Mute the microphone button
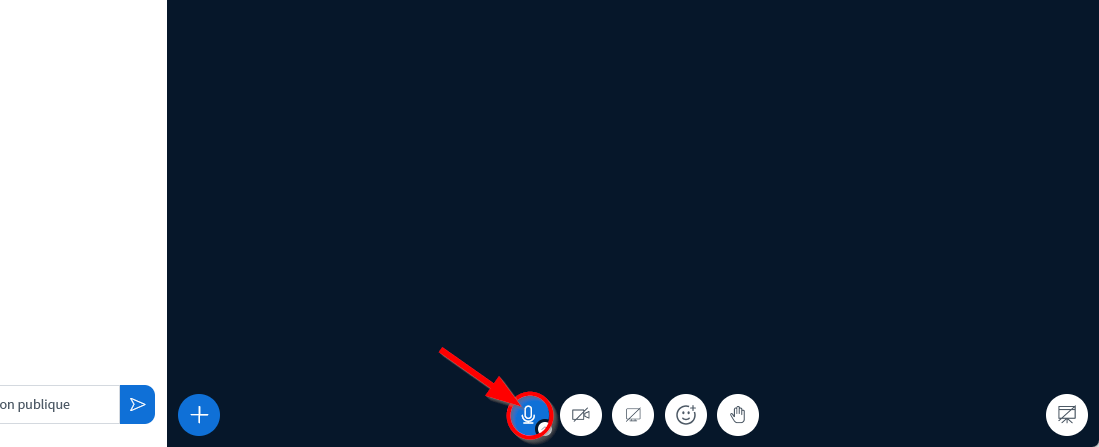This screenshot has width=1099, height=447. point(529,414)
